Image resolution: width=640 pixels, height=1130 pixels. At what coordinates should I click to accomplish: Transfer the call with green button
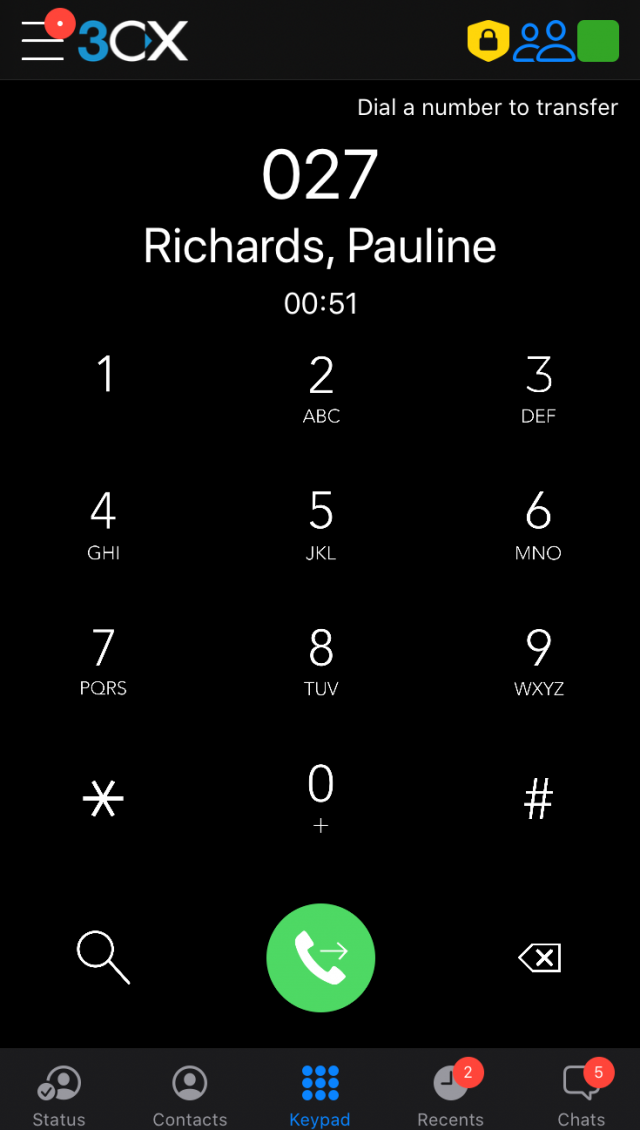(321, 958)
